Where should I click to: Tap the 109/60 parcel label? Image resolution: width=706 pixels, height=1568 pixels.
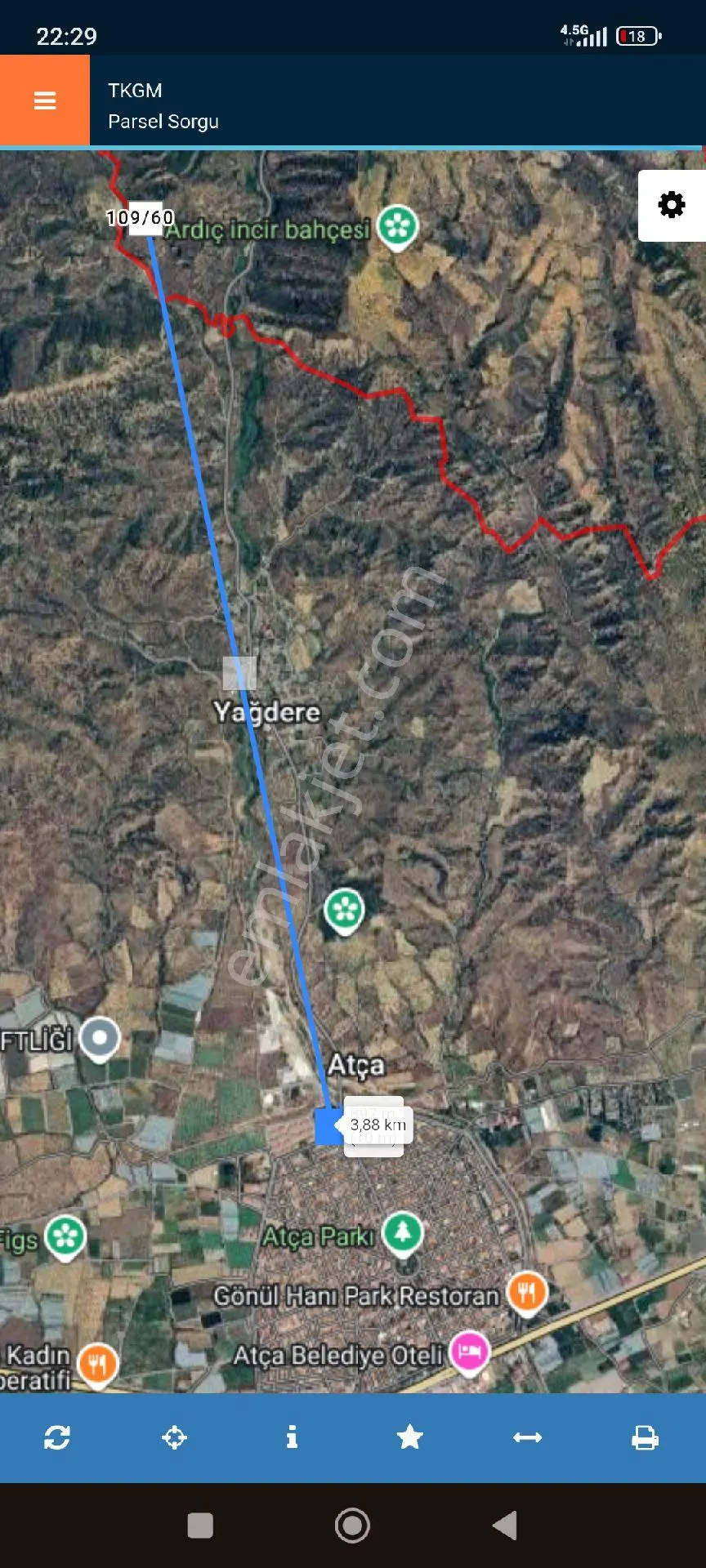coord(141,218)
